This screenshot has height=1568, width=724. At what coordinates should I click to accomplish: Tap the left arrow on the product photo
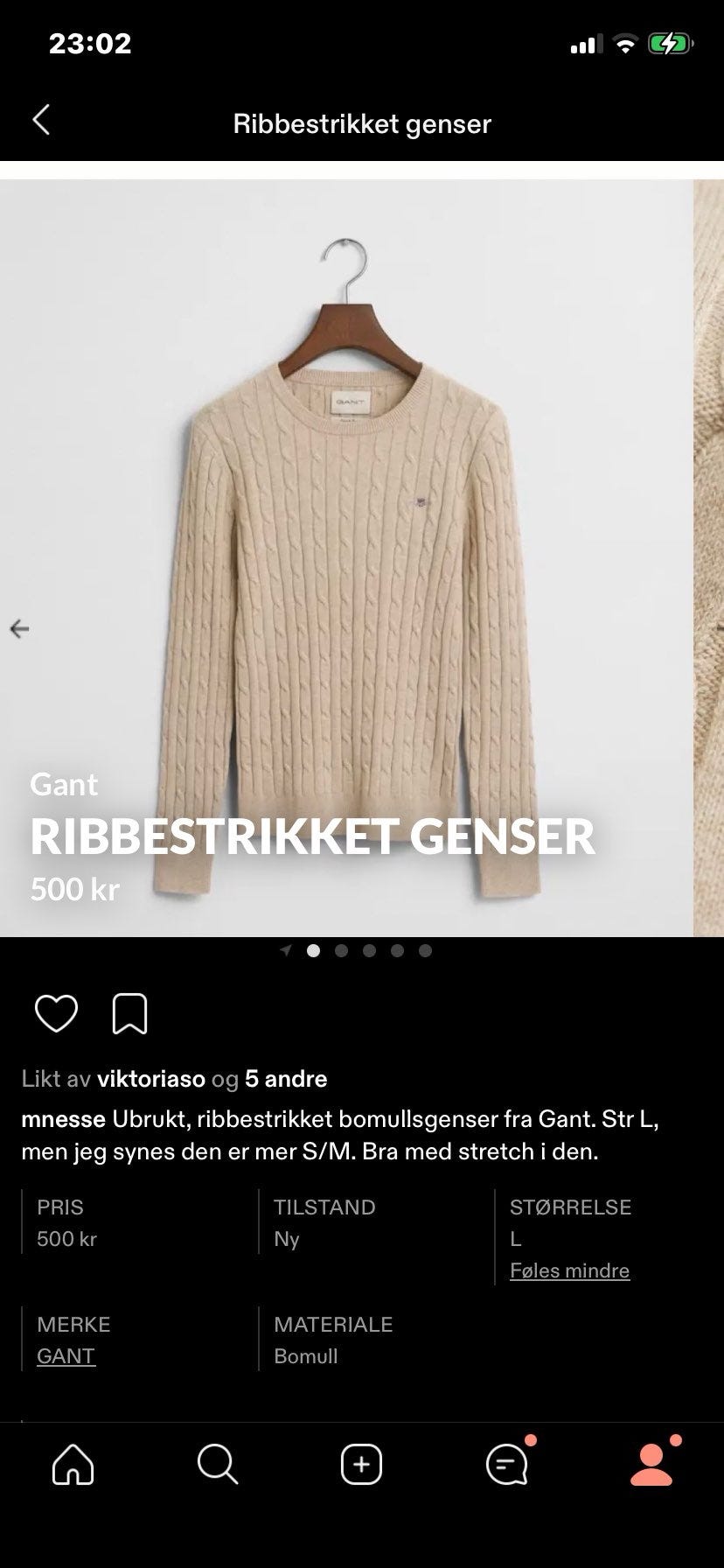(21, 628)
